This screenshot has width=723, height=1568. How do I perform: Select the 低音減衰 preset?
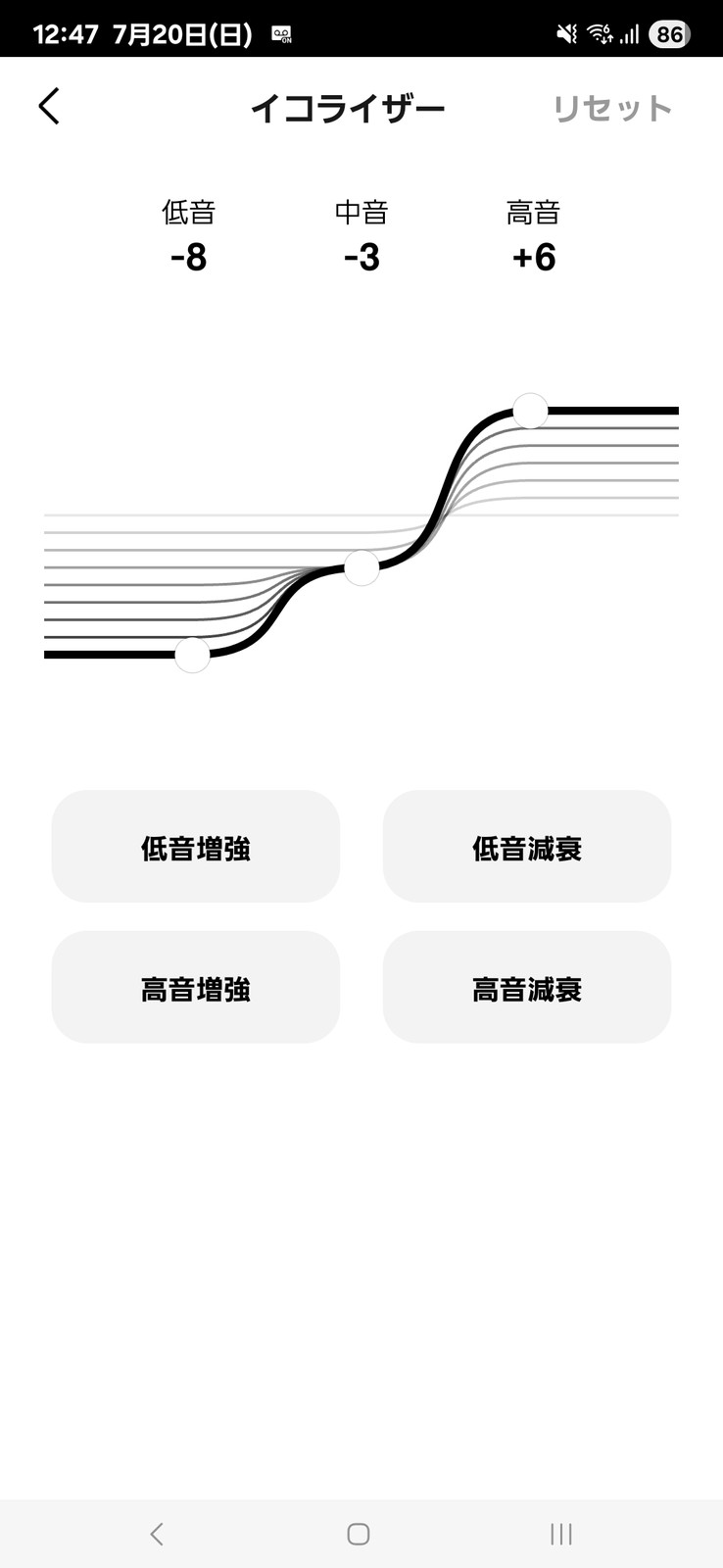pos(527,847)
